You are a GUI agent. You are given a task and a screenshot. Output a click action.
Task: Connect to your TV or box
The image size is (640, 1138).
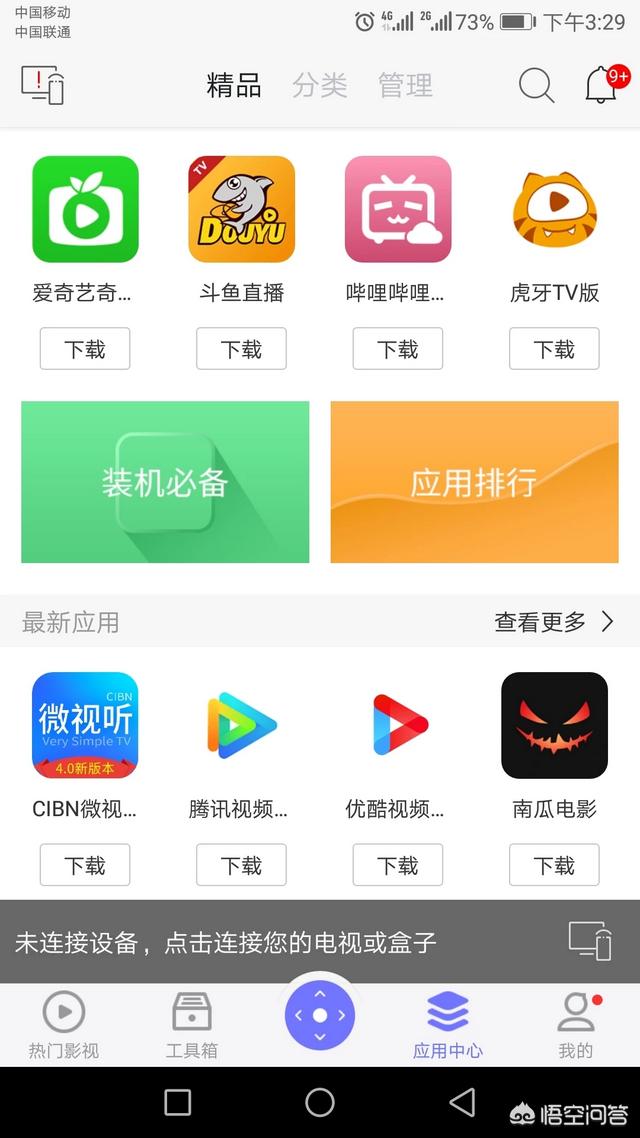pos(320,942)
